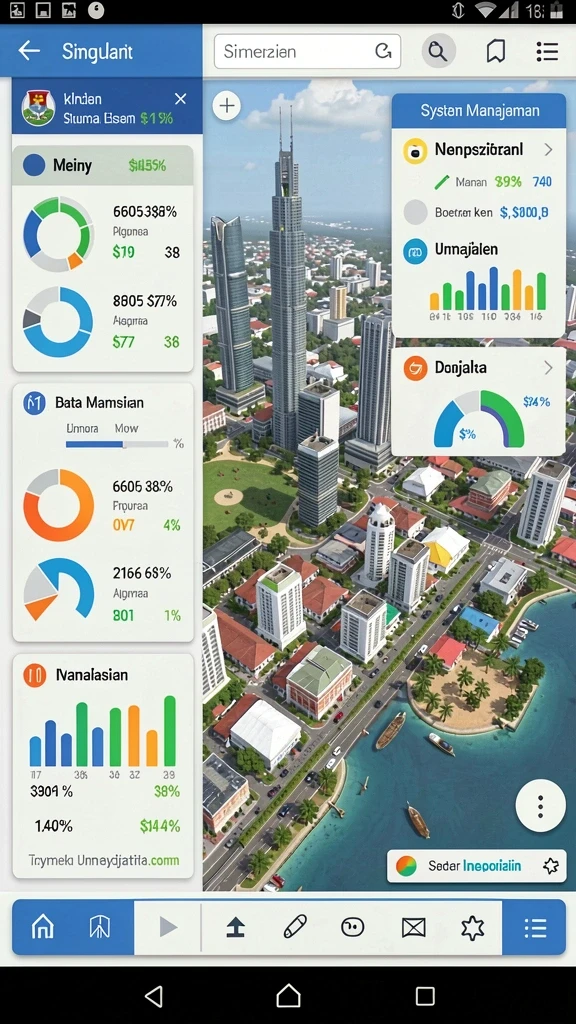Tap the plus button on the map
Image resolution: width=576 pixels, height=1024 pixels.
click(x=227, y=106)
